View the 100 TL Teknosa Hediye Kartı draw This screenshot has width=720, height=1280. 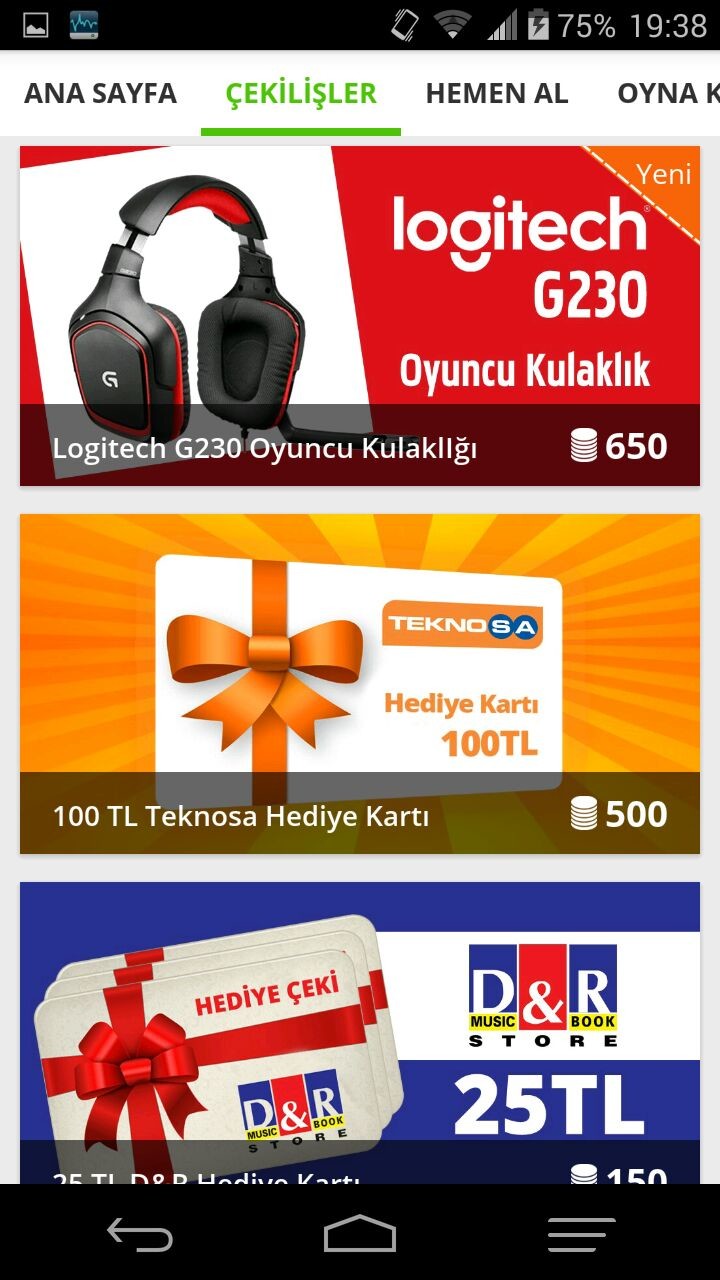(360, 684)
